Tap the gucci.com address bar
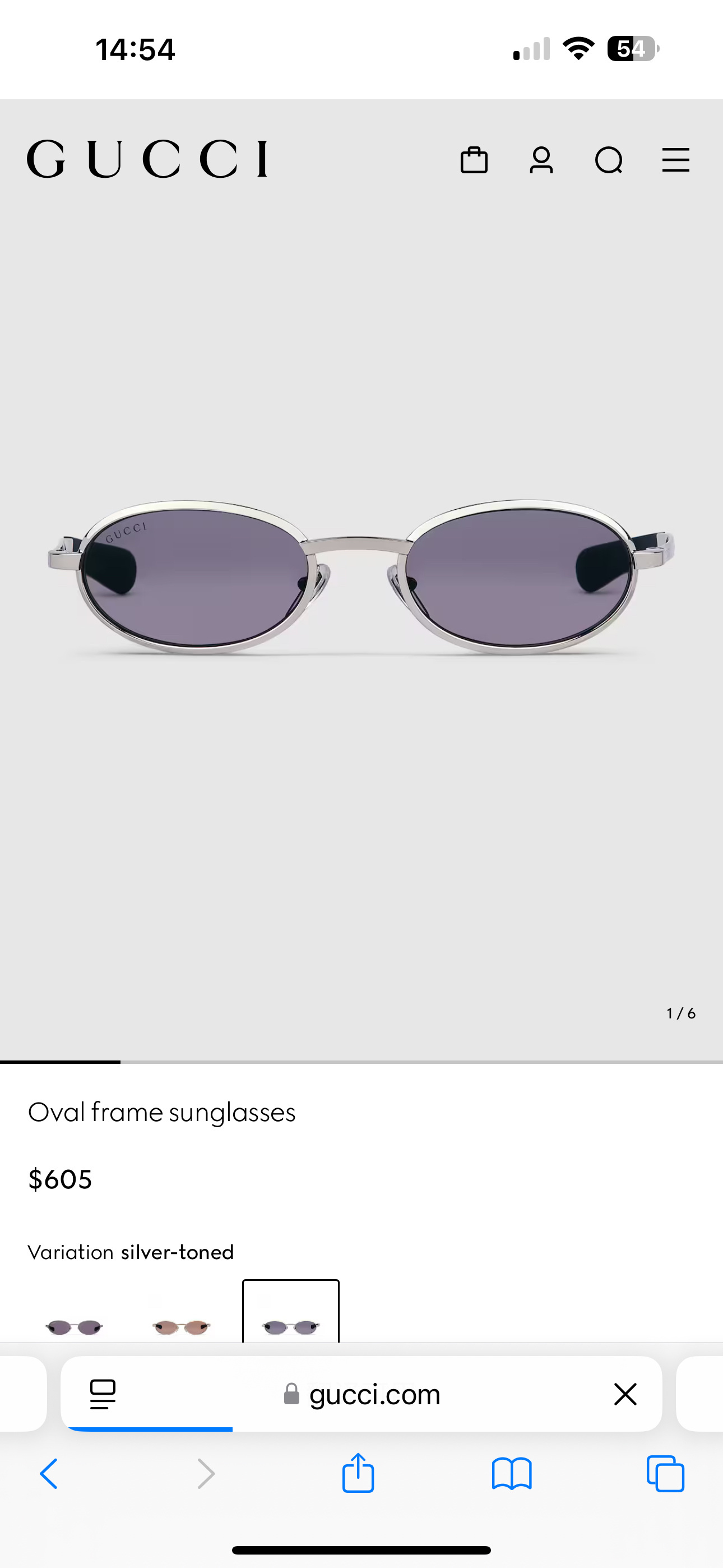Image resolution: width=723 pixels, height=1568 pixels. point(374,1394)
